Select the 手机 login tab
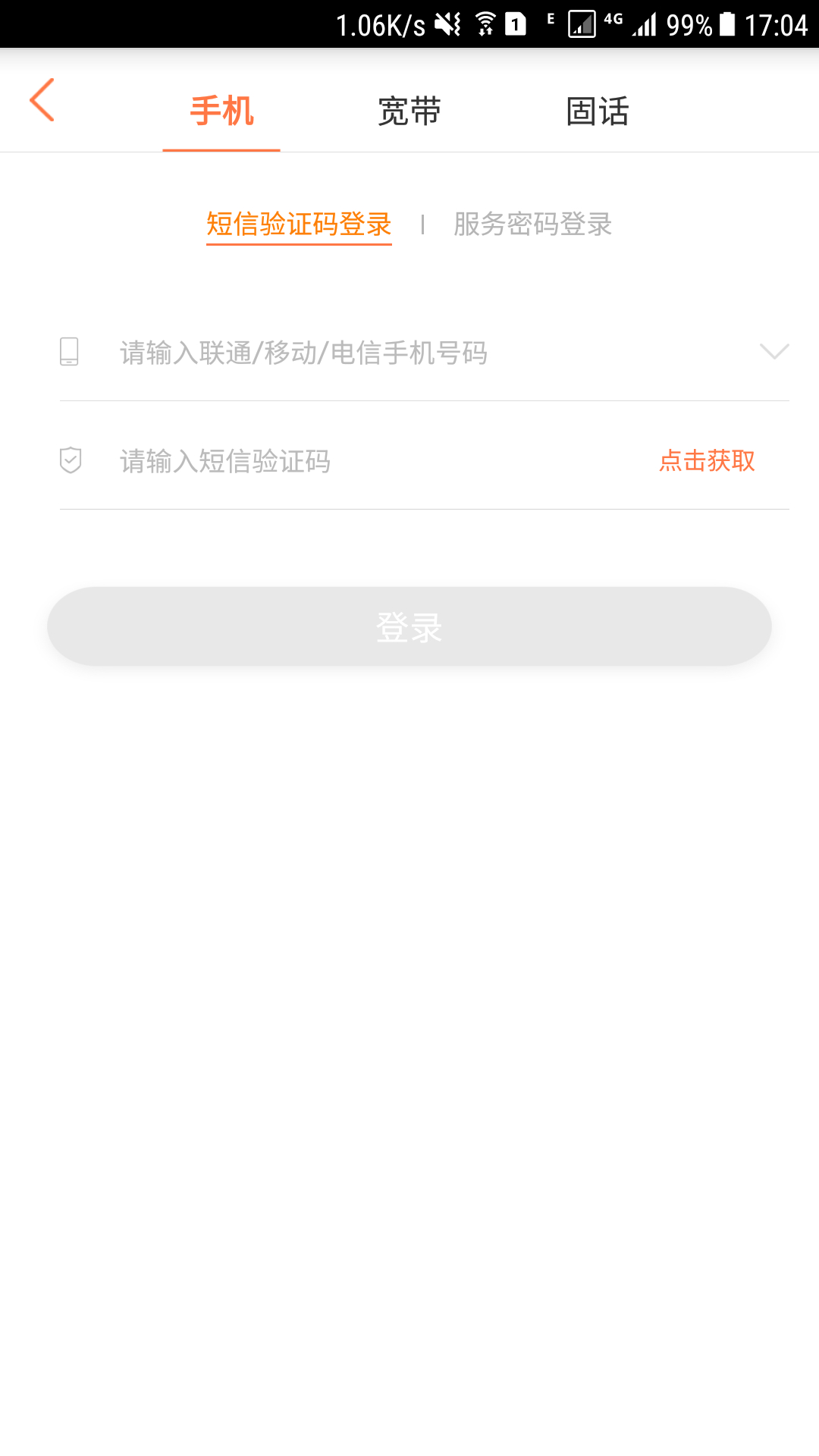 (x=221, y=110)
